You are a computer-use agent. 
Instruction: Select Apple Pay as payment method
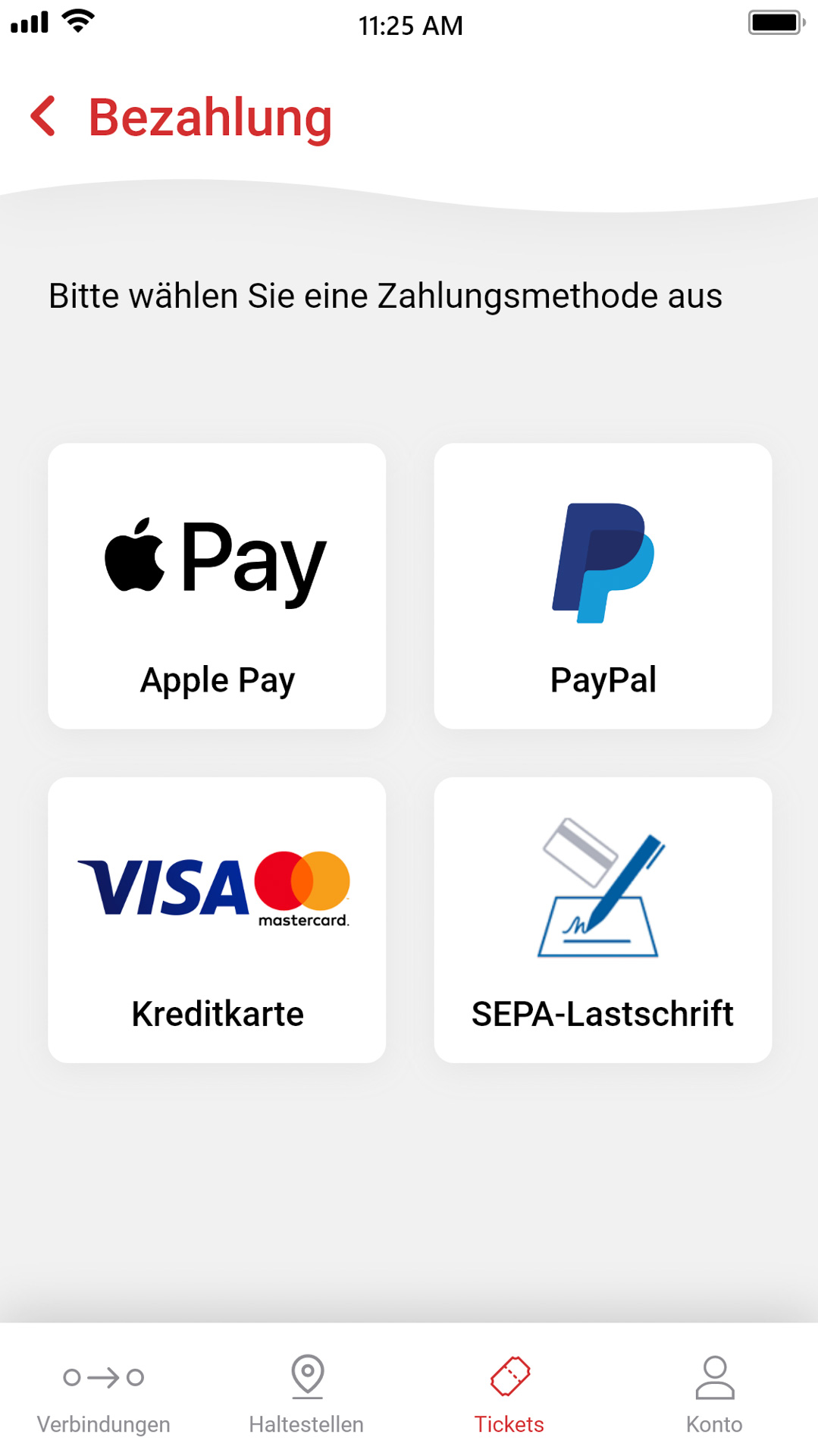(217, 586)
